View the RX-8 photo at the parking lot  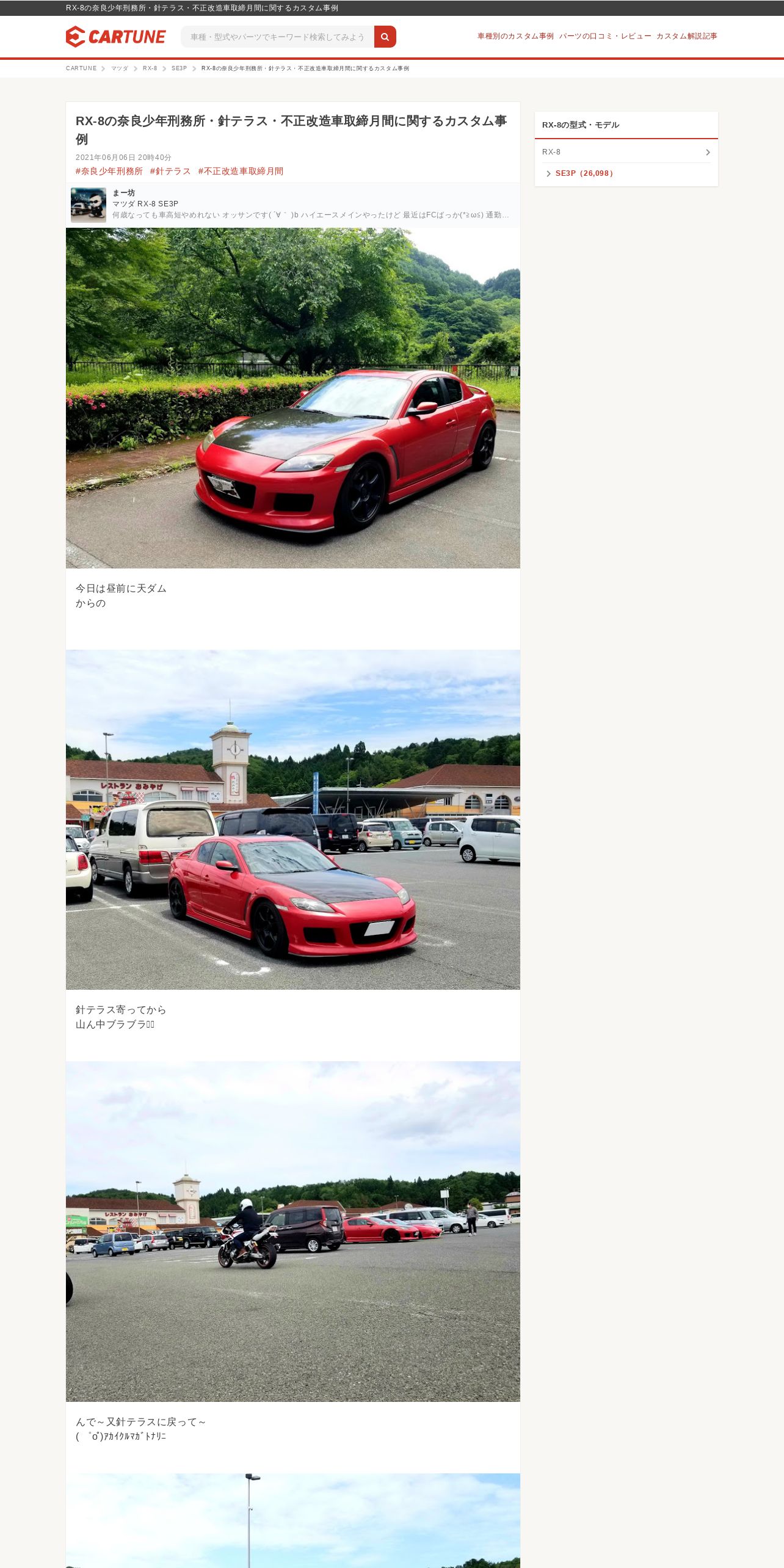pyautogui.click(x=293, y=819)
